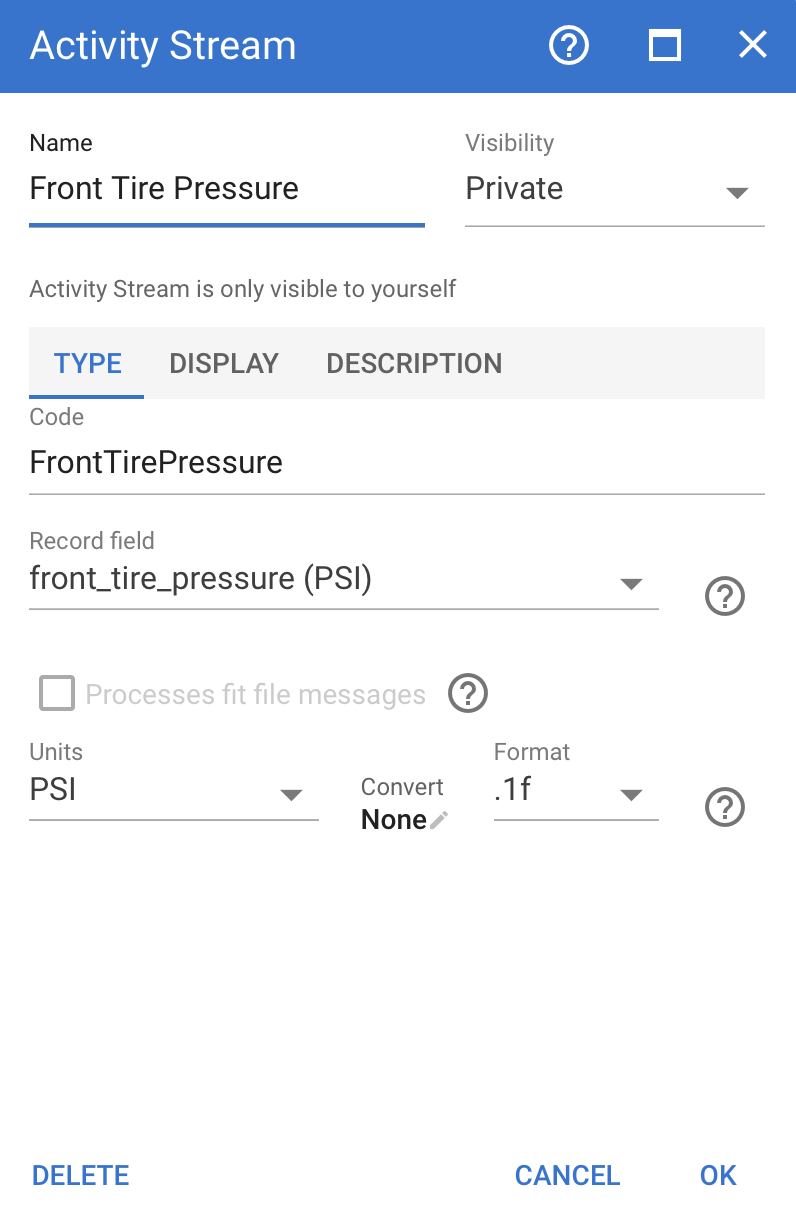Open help for Record field
This screenshot has width=796, height=1222.
(725, 597)
